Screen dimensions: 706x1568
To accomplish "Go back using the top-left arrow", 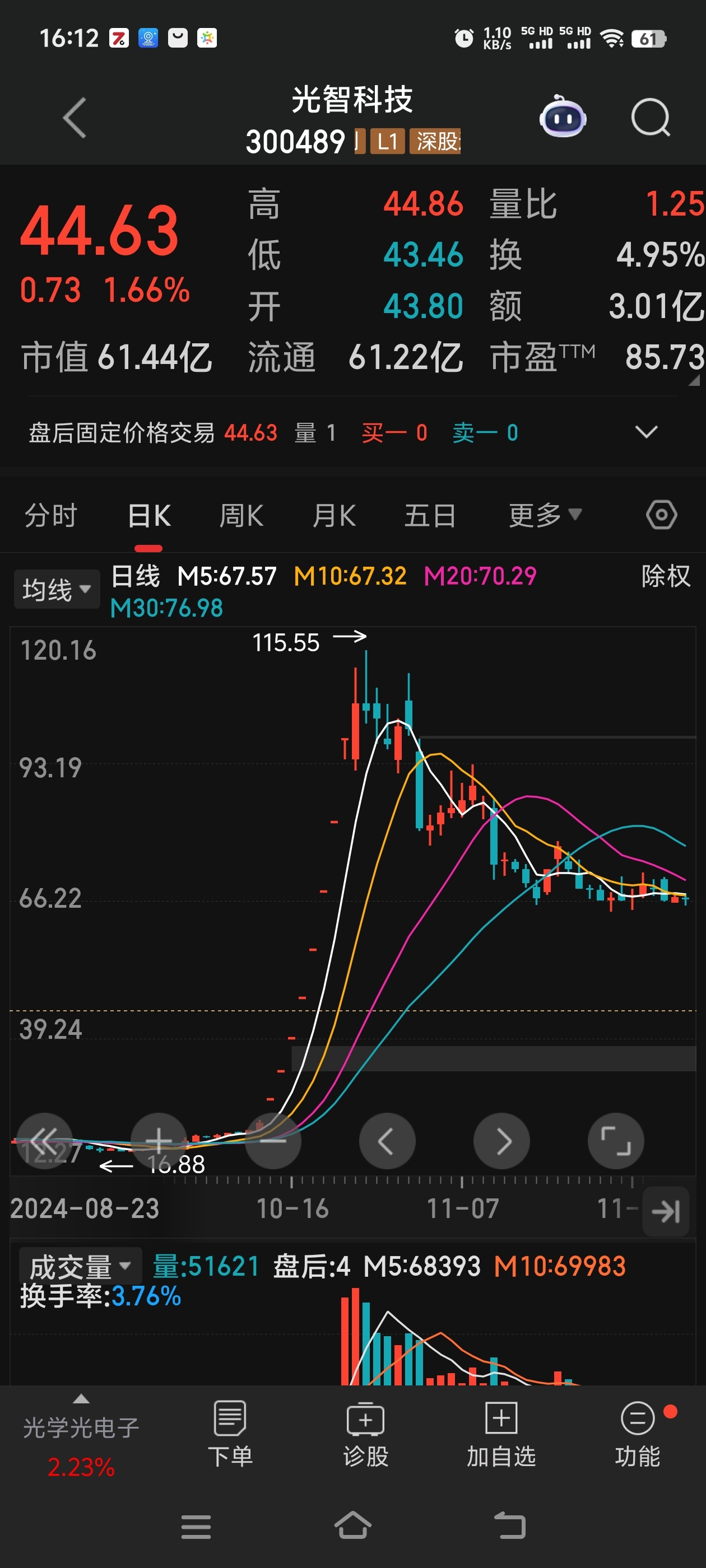I will pos(75,118).
